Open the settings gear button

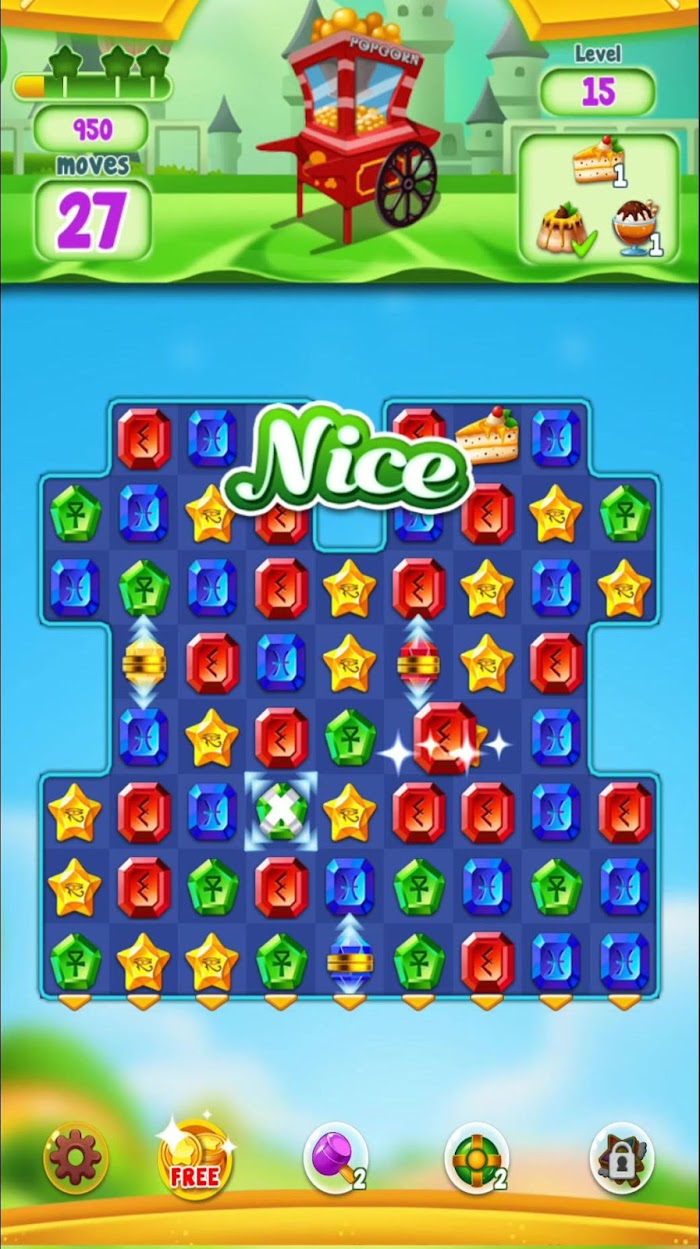[76, 1159]
